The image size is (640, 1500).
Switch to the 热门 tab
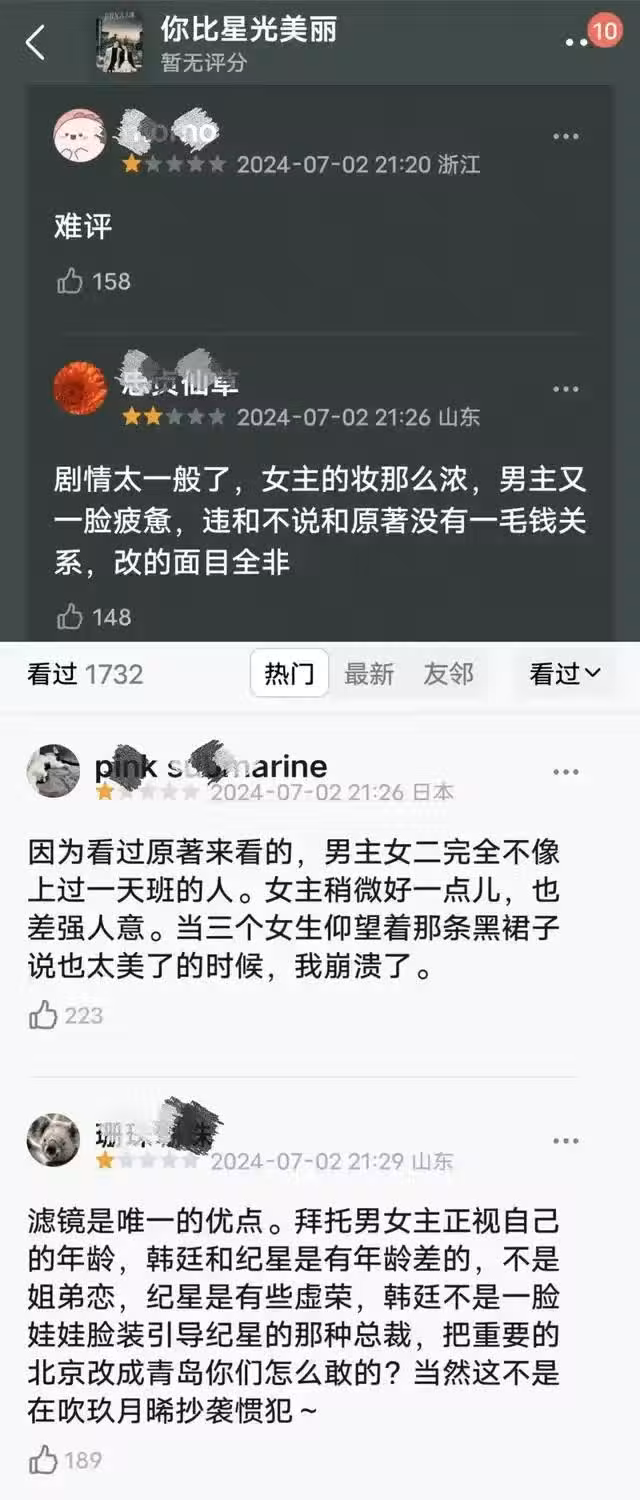289,674
